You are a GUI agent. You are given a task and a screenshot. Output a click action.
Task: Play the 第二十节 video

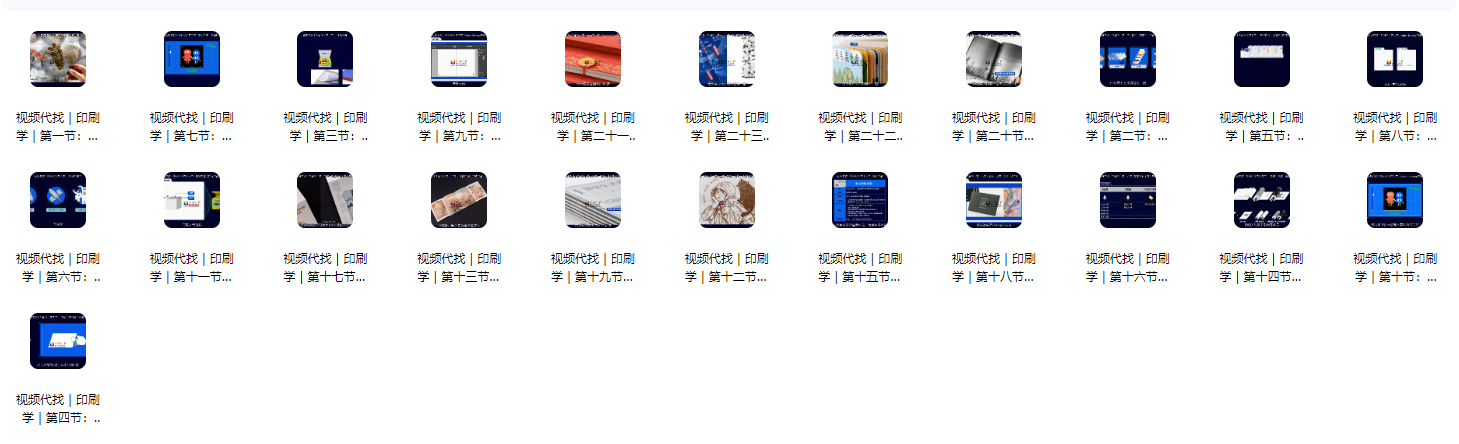(x=994, y=59)
